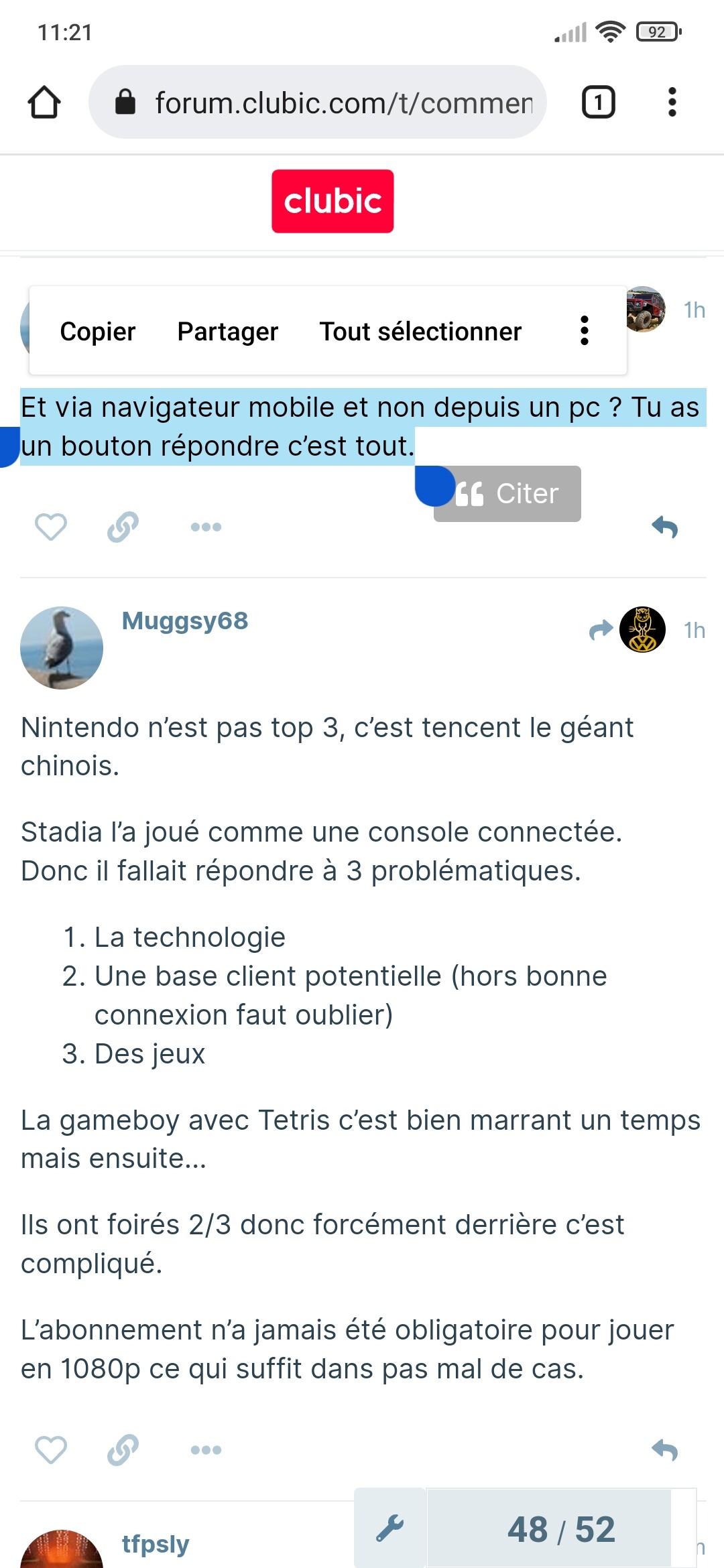This screenshot has height=1568, width=724.
Task: Open the wrench topic admin tools
Action: tap(389, 1529)
